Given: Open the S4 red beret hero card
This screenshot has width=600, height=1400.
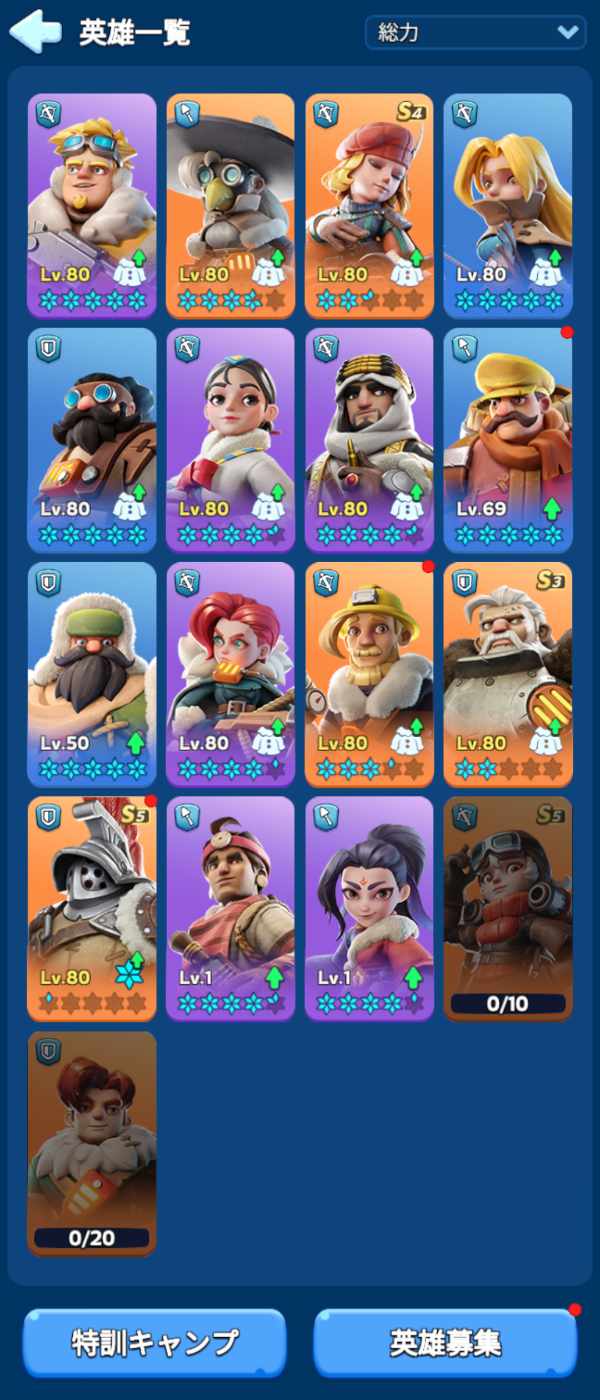Looking at the screenshot, I should tap(370, 205).
